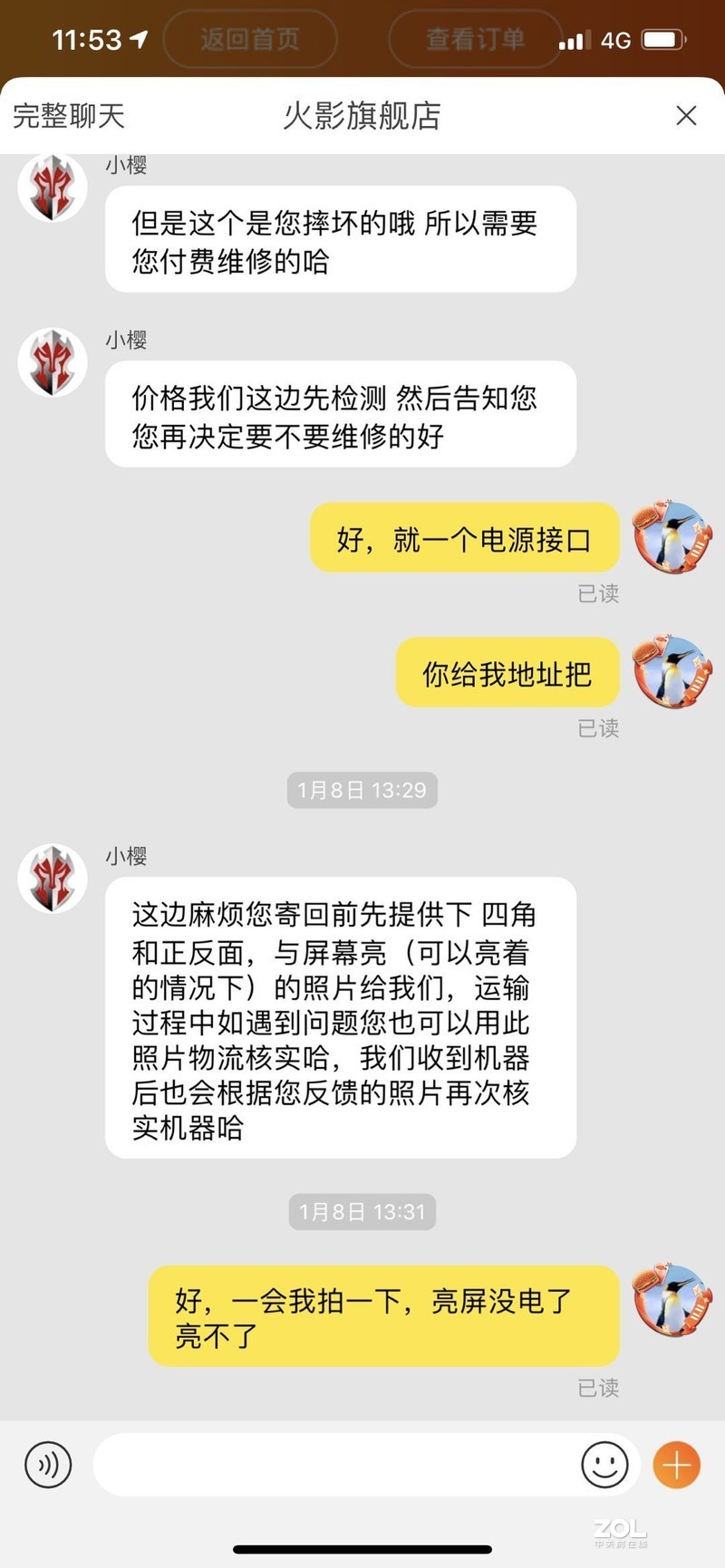Tap the 查看订单 button
725x1568 pixels.
coord(474,39)
